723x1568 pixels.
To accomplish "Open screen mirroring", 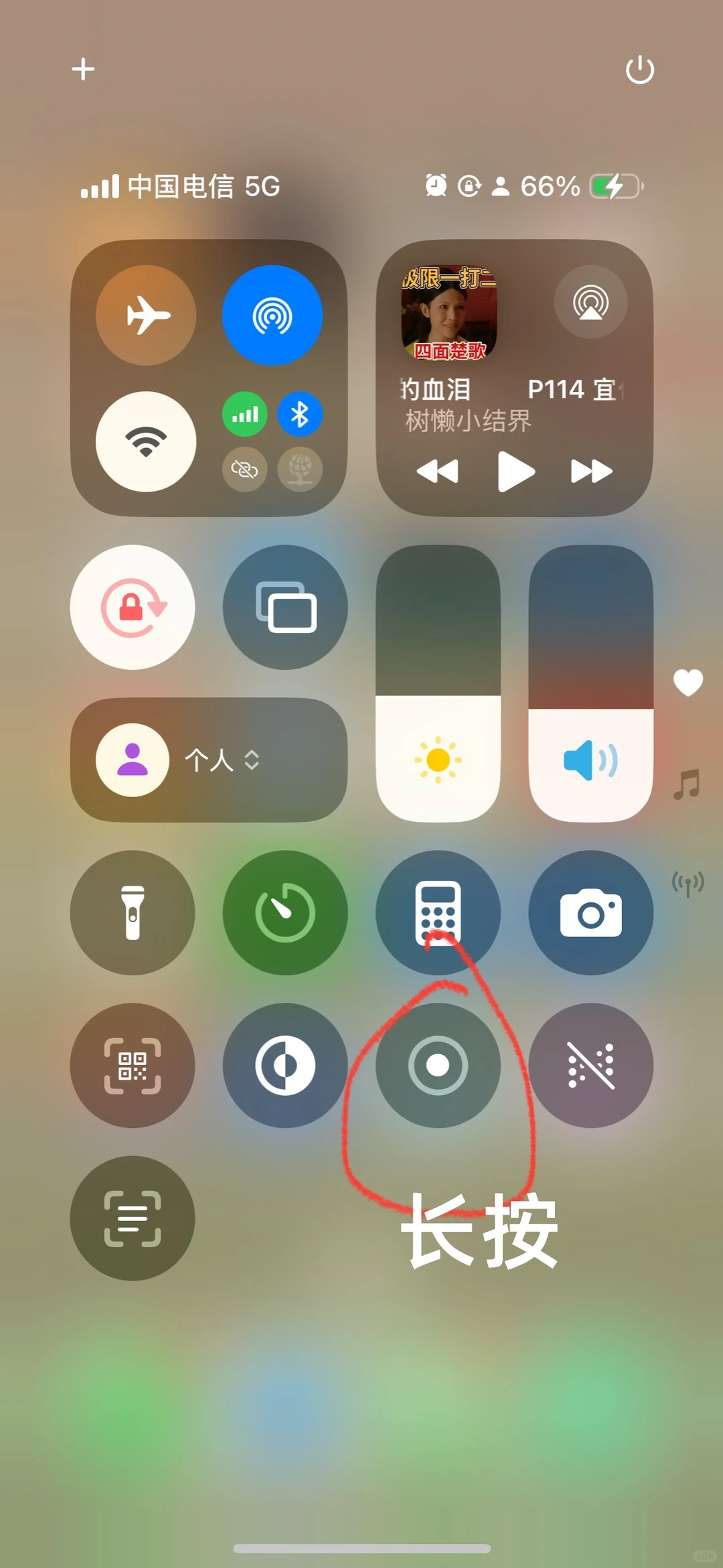I will click(285, 608).
